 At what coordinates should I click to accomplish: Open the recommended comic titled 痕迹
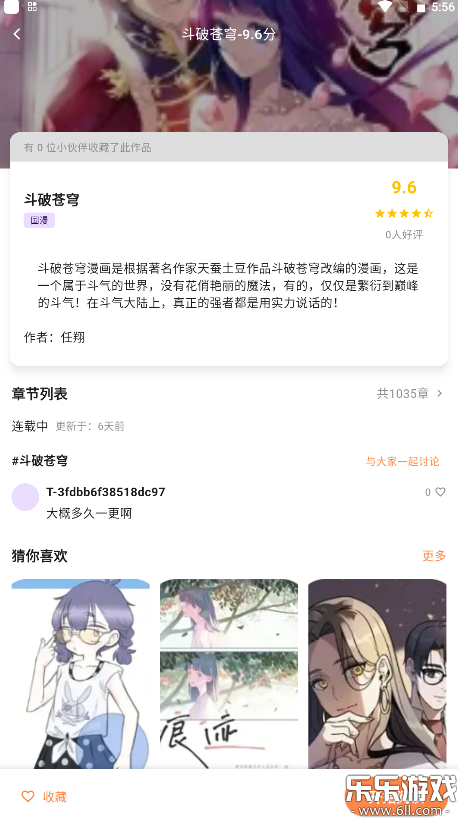click(x=229, y=674)
